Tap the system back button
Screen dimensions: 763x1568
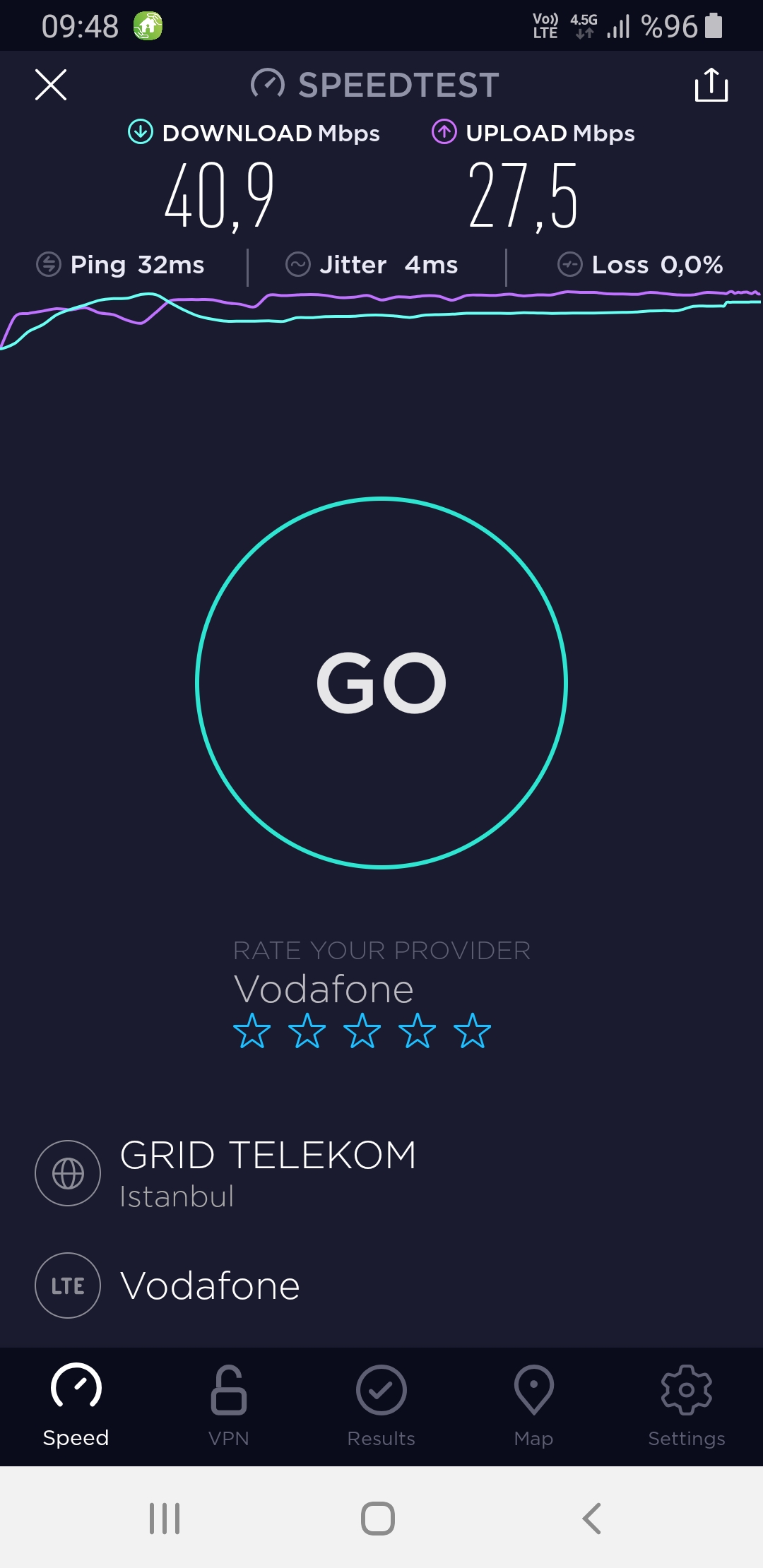(x=592, y=1518)
